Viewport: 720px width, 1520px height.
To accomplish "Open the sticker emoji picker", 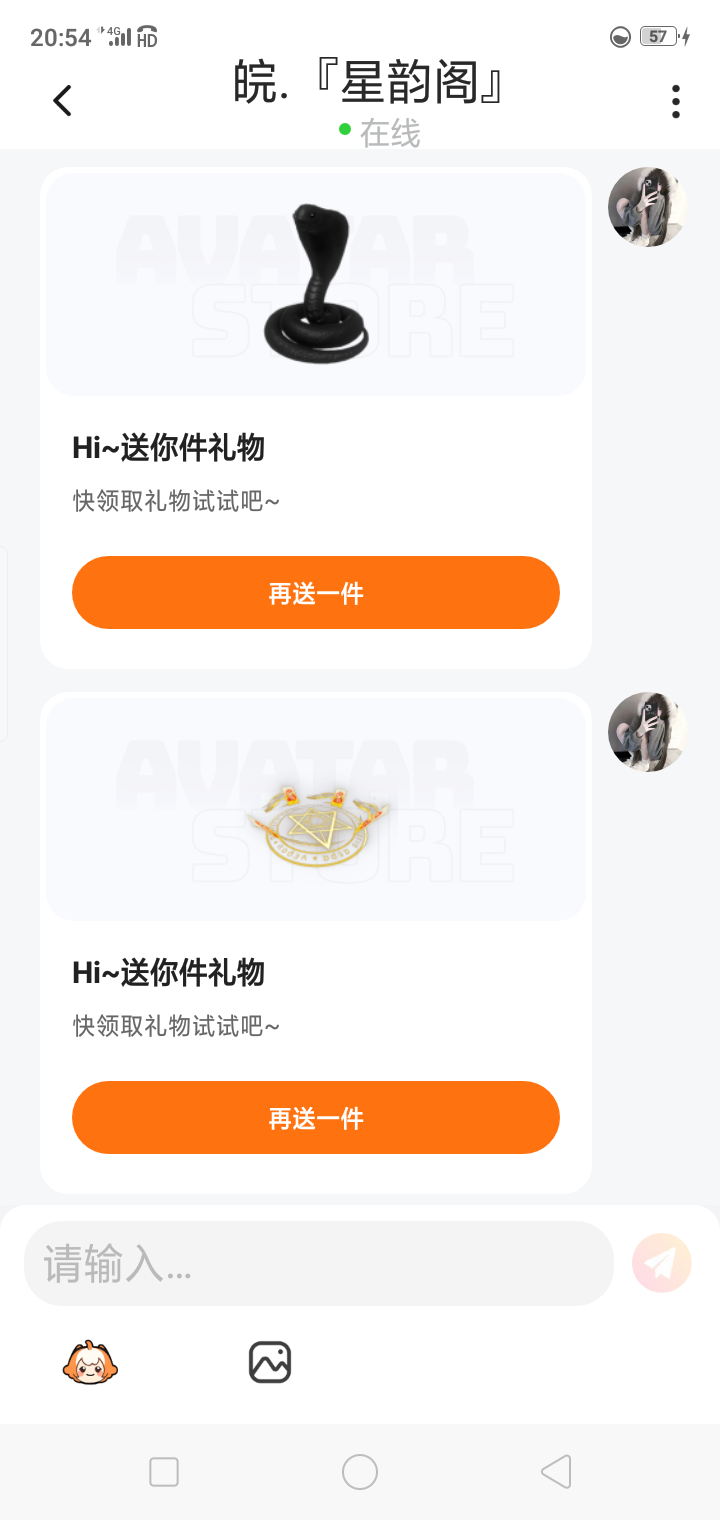I will coord(91,1363).
